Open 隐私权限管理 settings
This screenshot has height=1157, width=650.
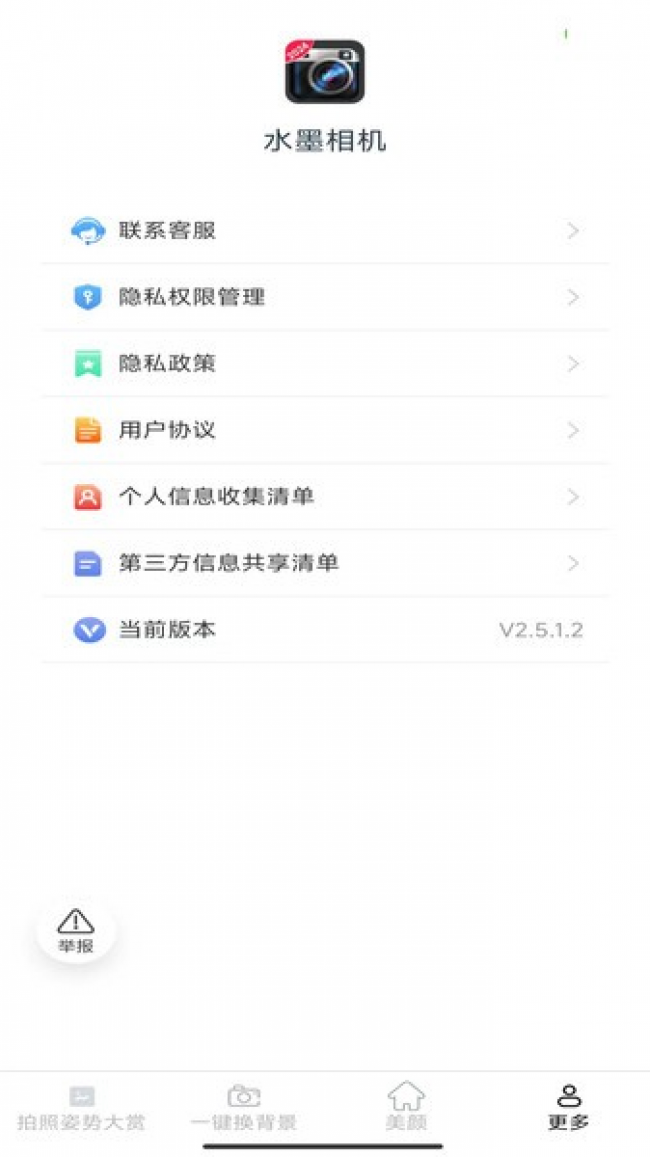coord(325,297)
